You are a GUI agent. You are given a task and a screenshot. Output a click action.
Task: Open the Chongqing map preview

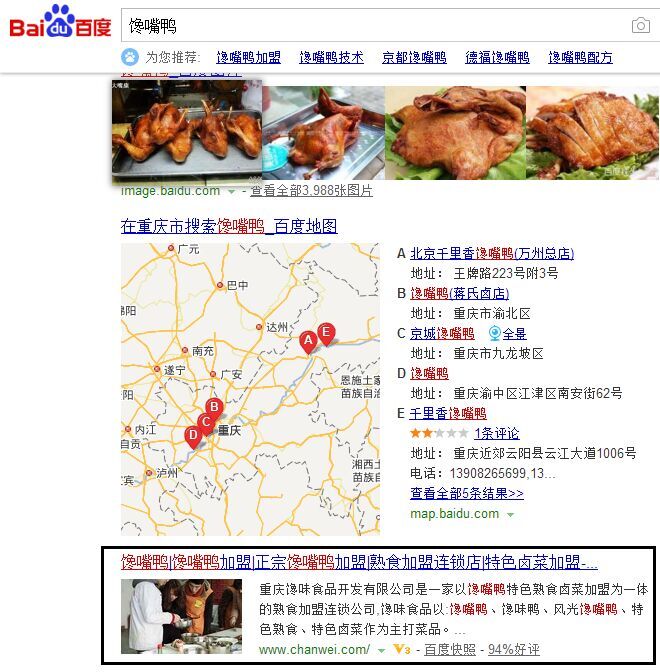(x=250, y=388)
